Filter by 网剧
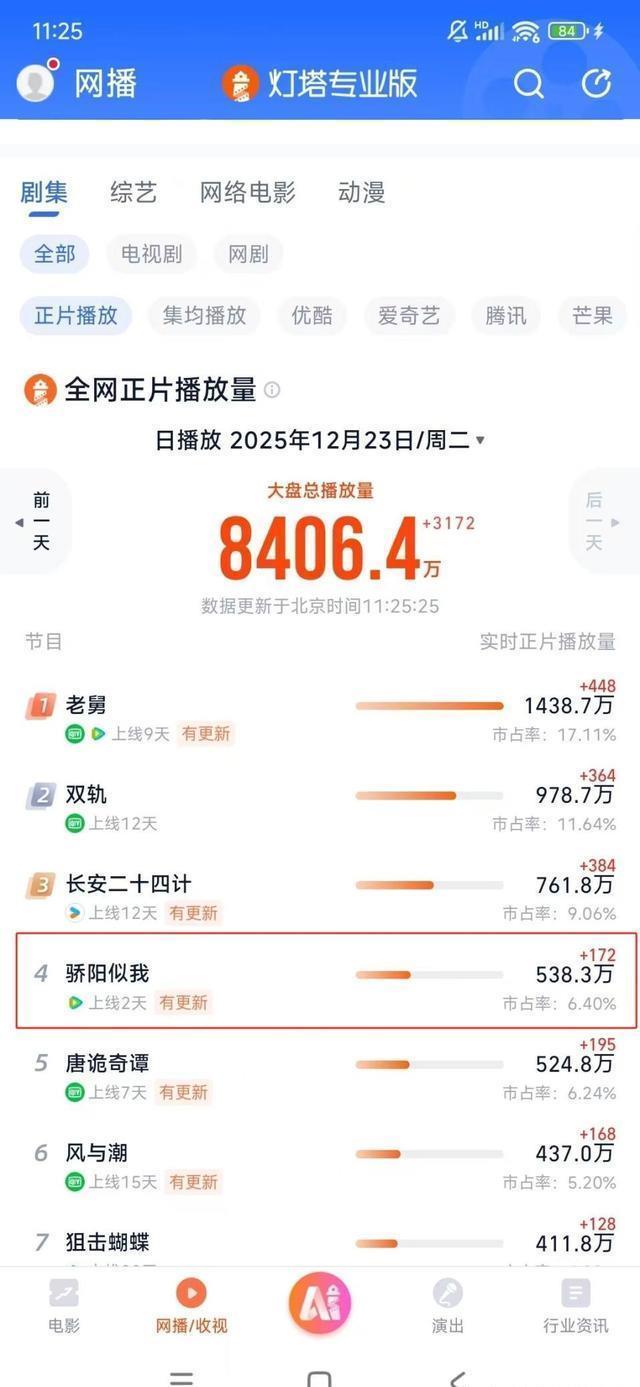This screenshot has height=1387, width=640. click(x=248, y=254)
